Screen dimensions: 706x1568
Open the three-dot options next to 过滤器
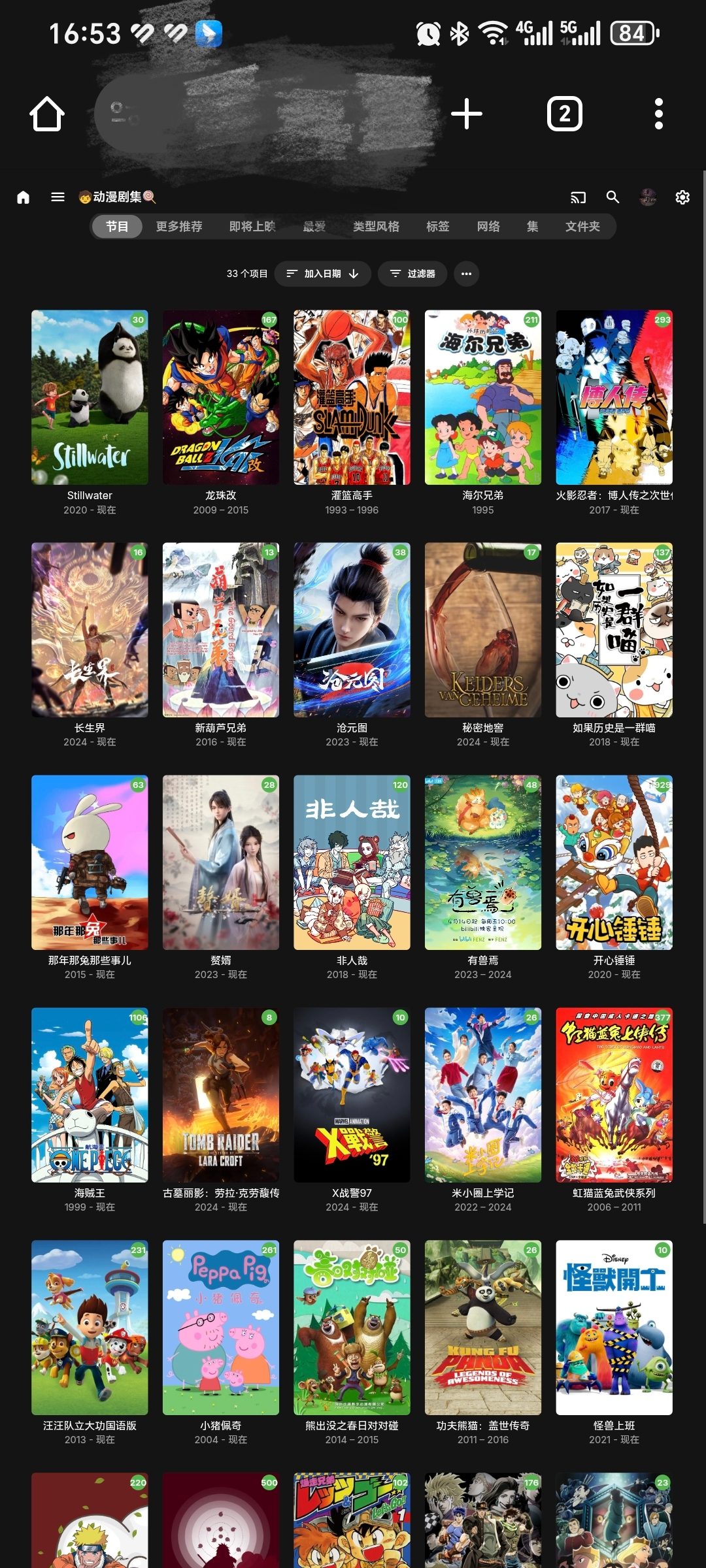click(x=466, y=274)
